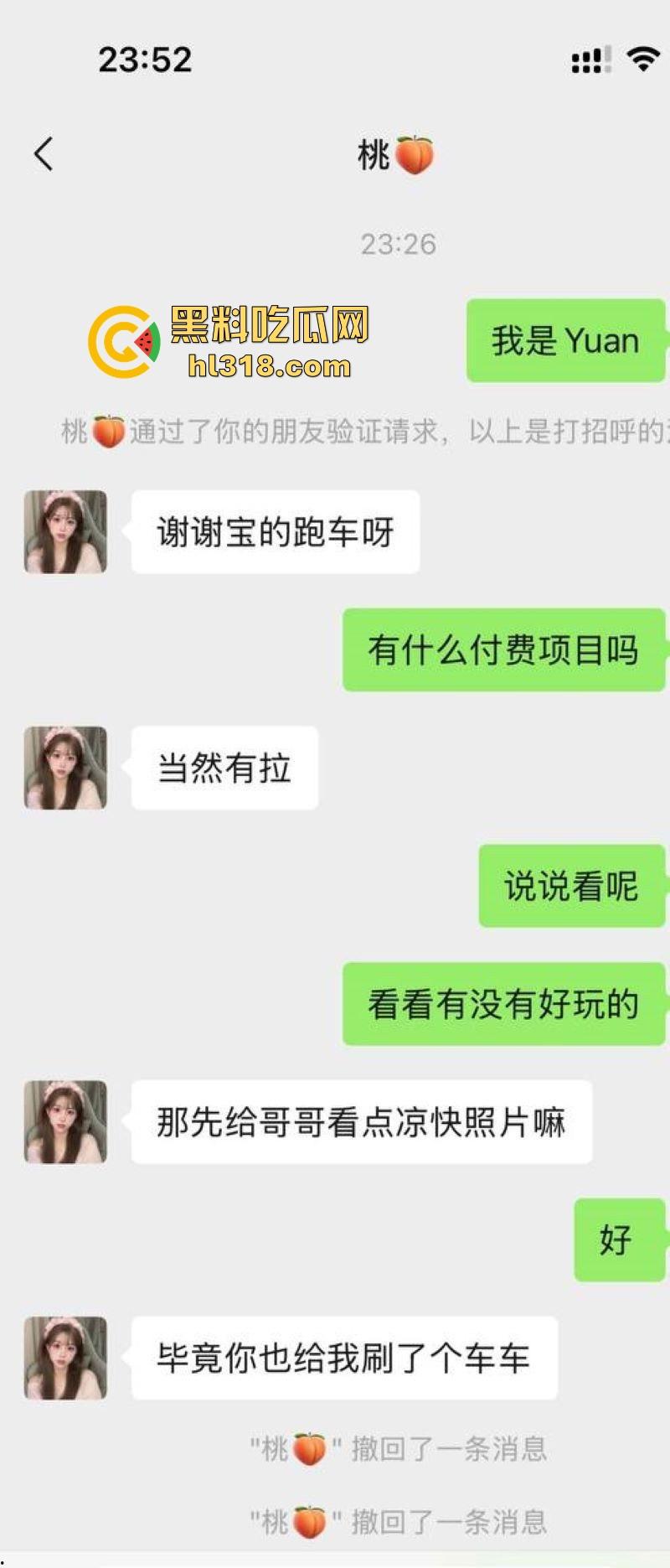Viewport: 670px width, 1568px height.
Task: Open the chat title 桃 at top
Action: coord(374,154)
